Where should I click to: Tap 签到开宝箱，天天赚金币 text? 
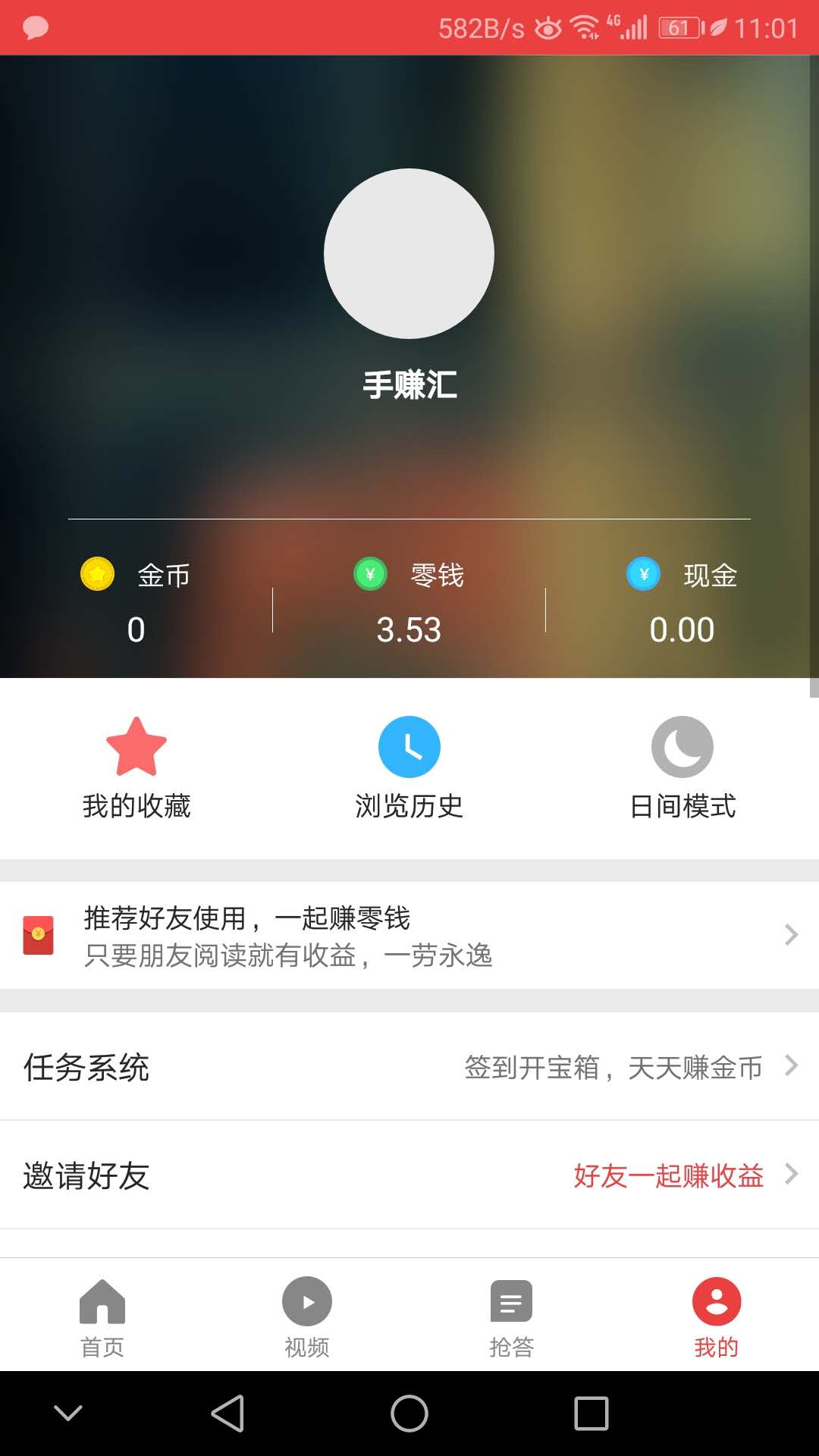[614, 1067]
